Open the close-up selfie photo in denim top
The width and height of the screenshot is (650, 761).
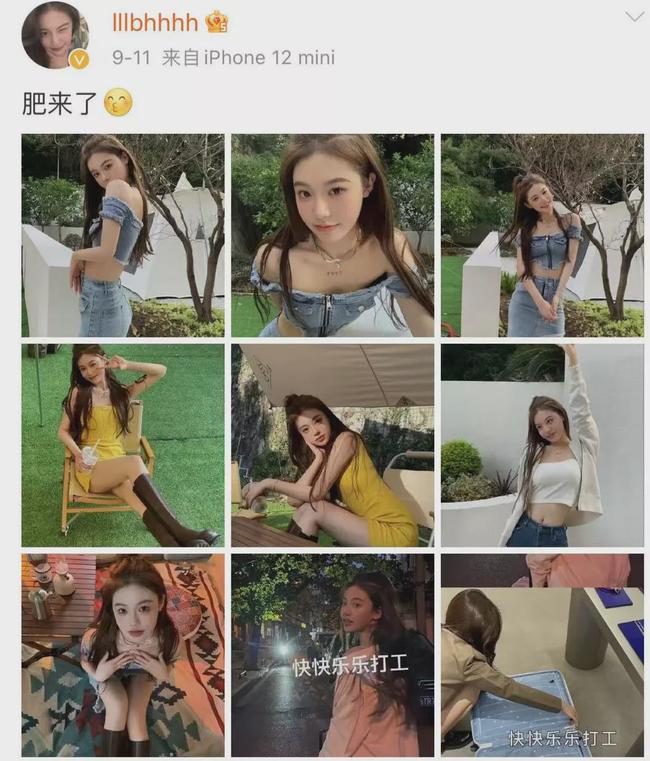[x=332, y=235]
